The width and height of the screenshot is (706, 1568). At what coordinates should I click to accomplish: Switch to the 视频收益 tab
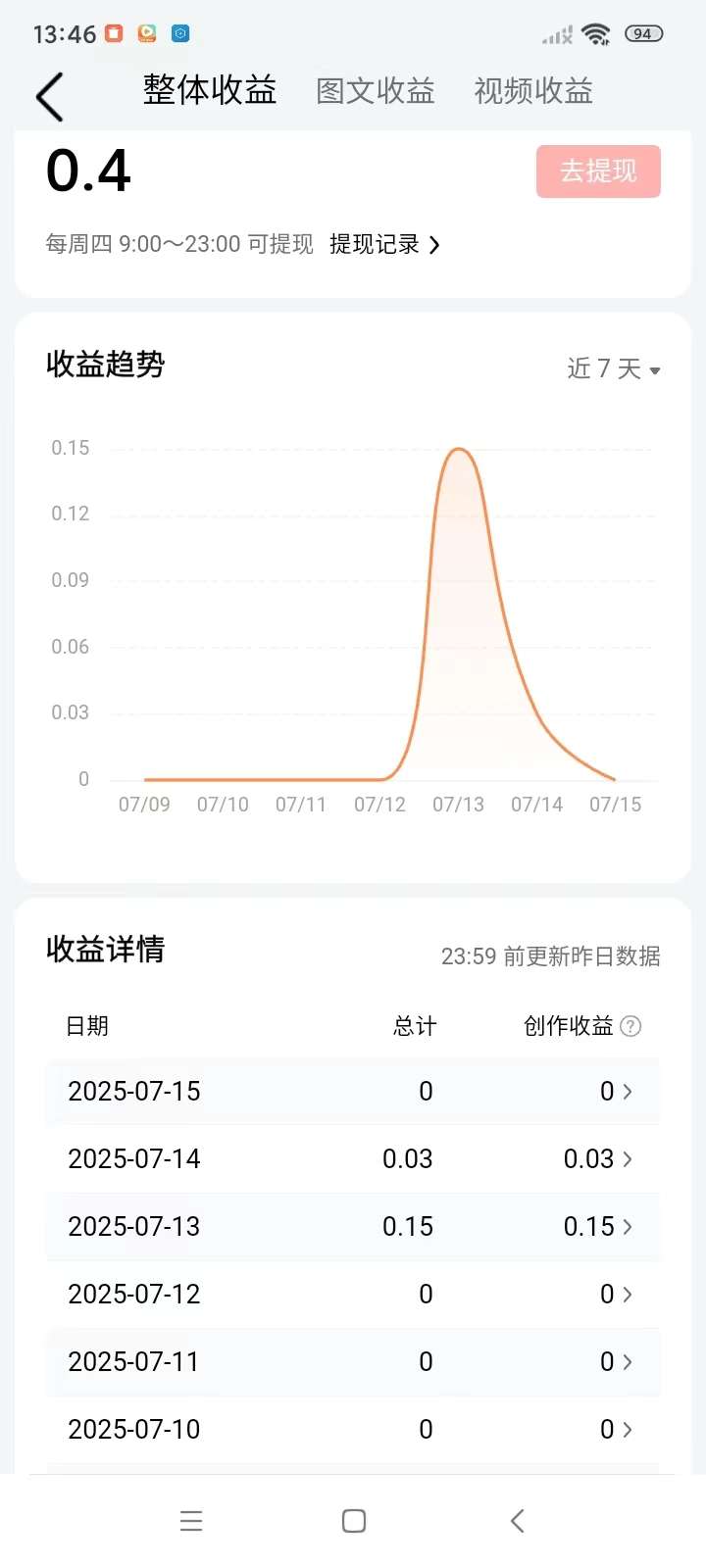click(533, 91)
